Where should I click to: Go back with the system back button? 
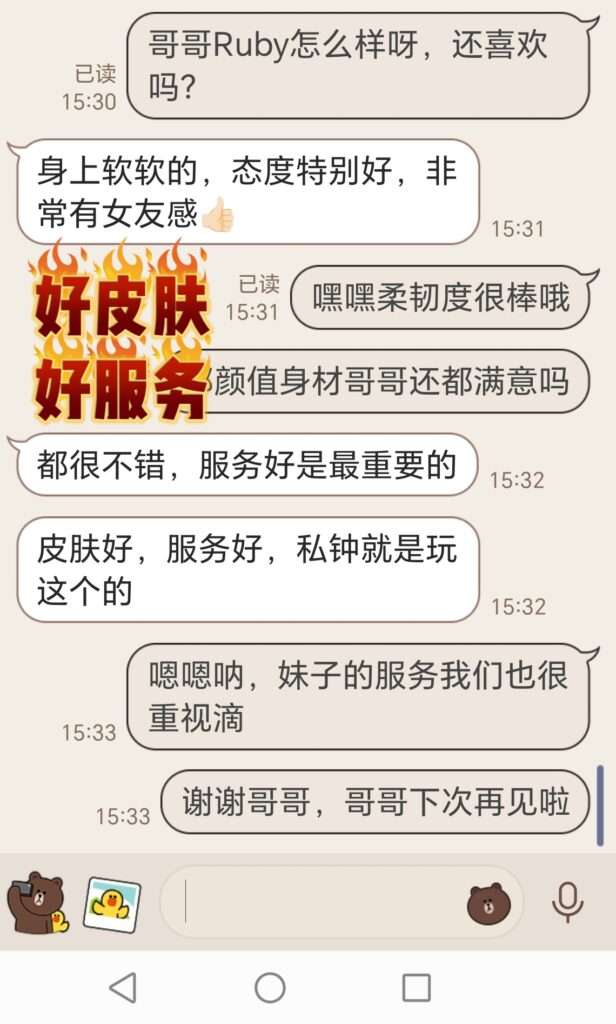[123, 988]
